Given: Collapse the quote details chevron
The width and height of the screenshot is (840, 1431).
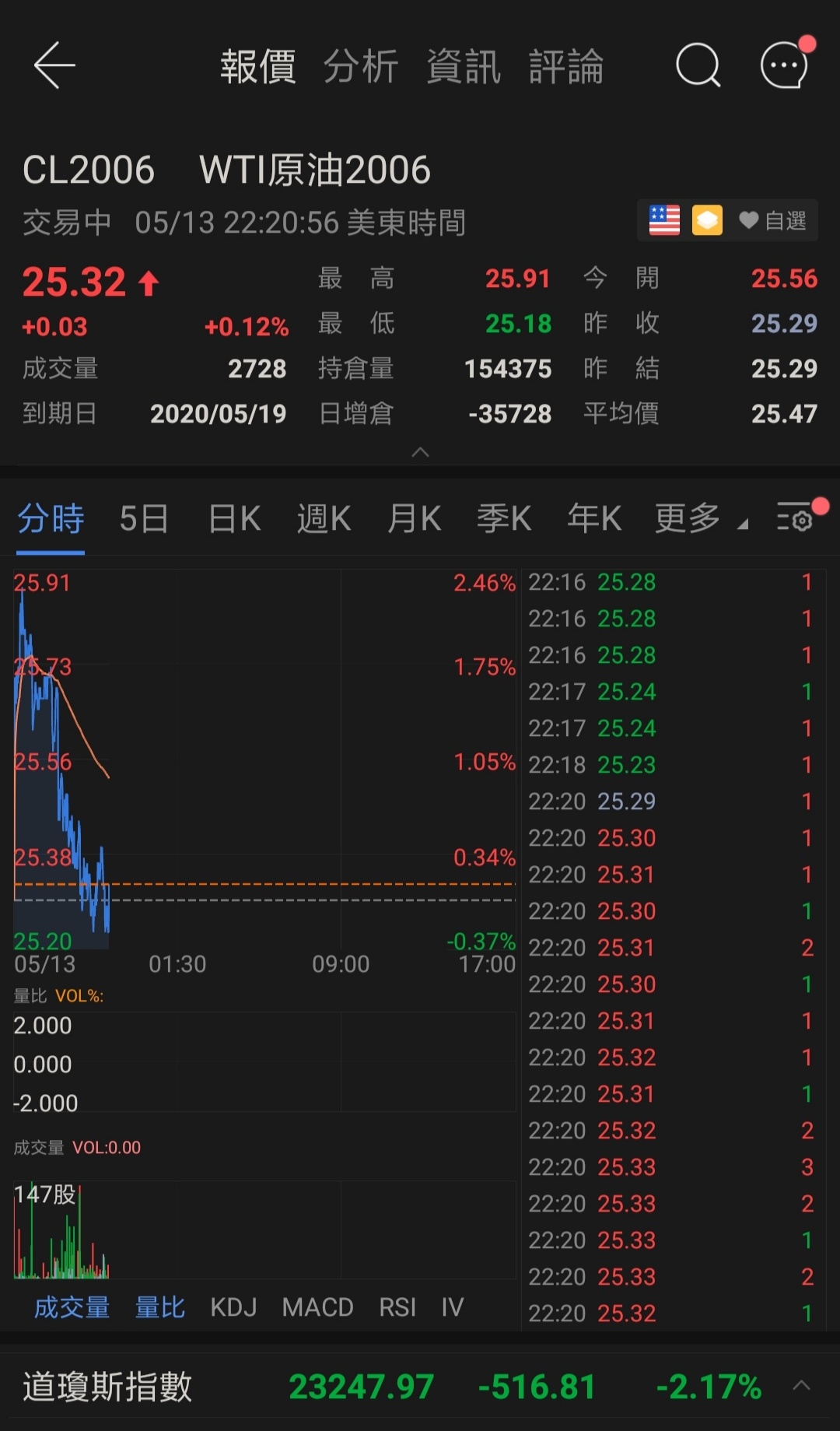Looking at the screenshot, I should (x=420, y=452).
